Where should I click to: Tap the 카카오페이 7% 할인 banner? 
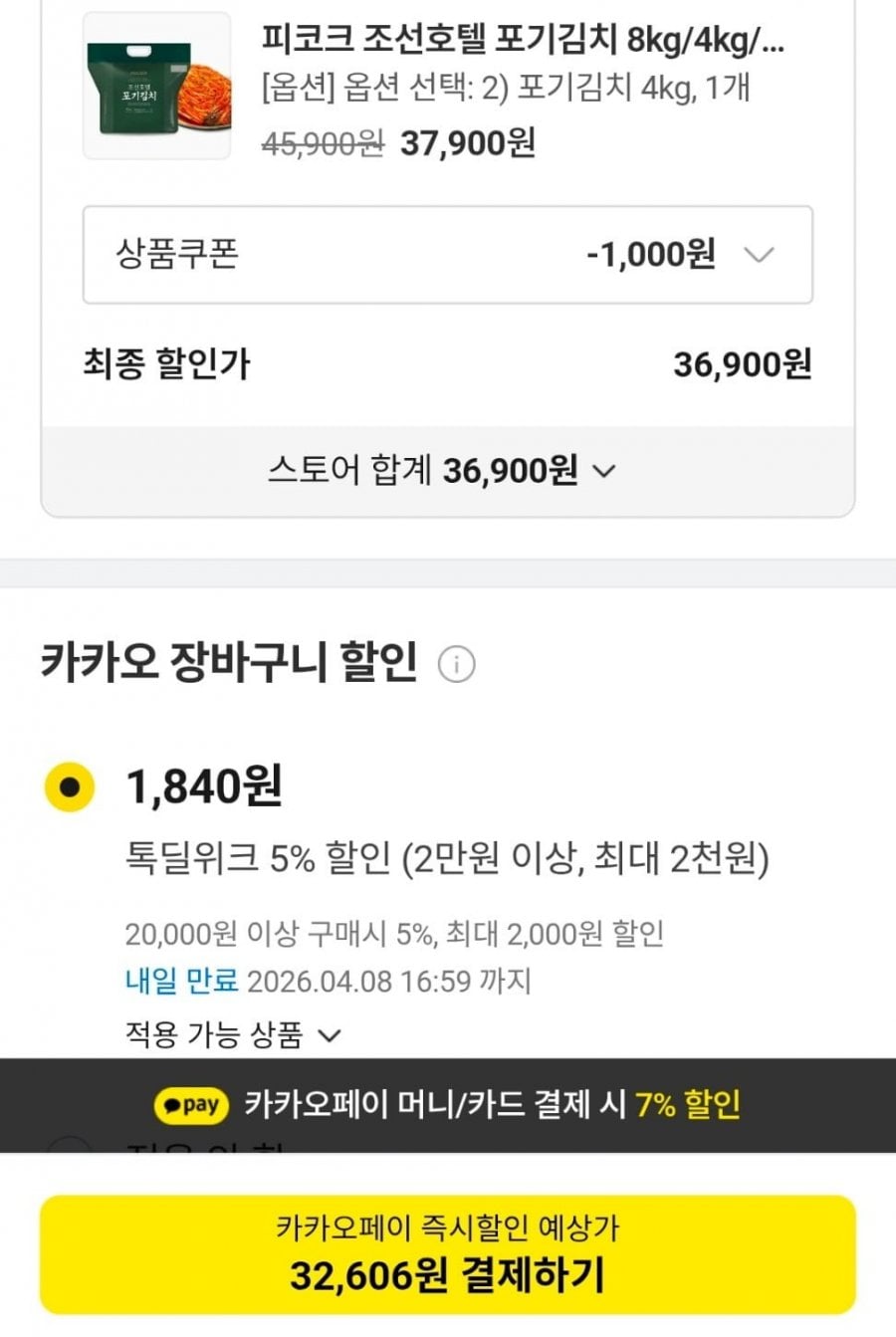[x=448, y=1104]
